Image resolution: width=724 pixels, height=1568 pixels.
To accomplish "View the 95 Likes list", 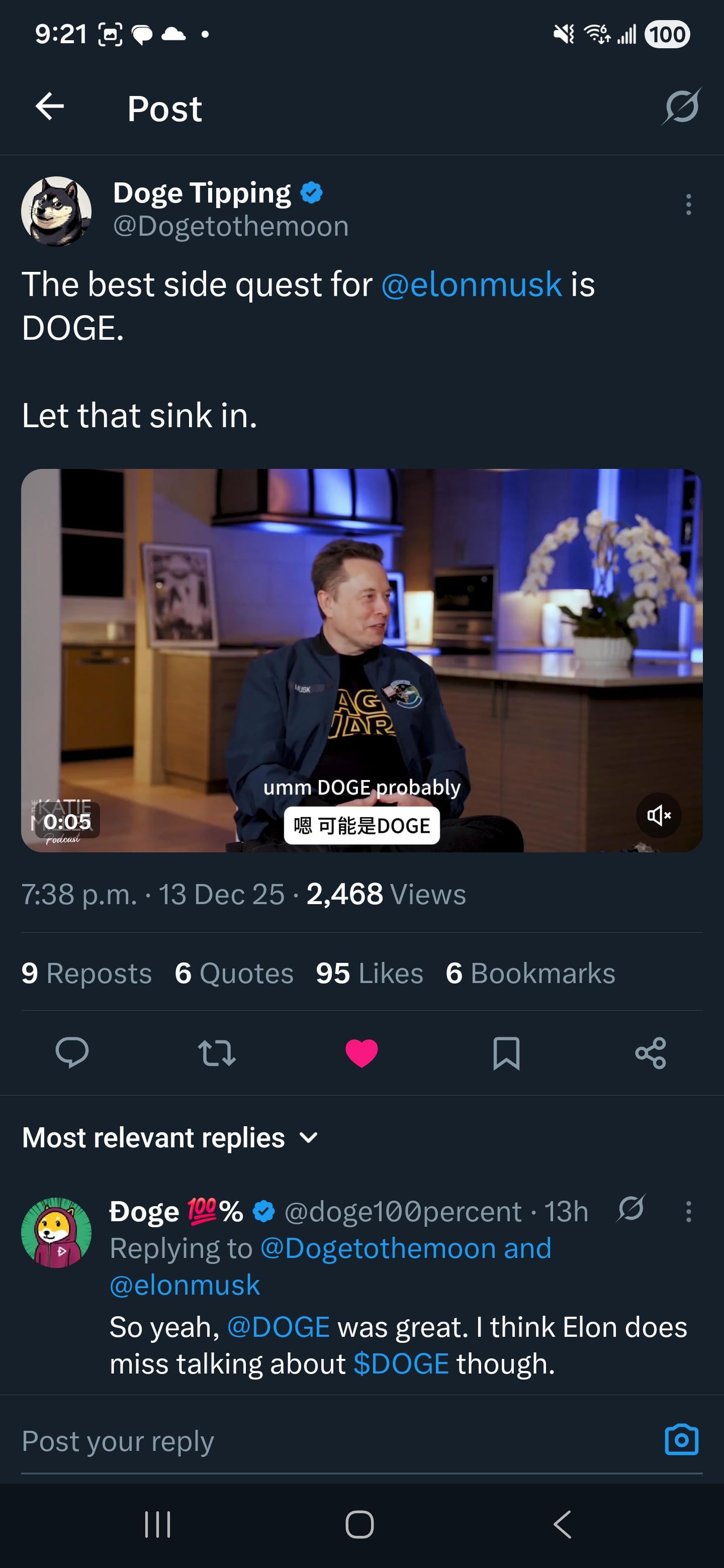I will point(369,972).
